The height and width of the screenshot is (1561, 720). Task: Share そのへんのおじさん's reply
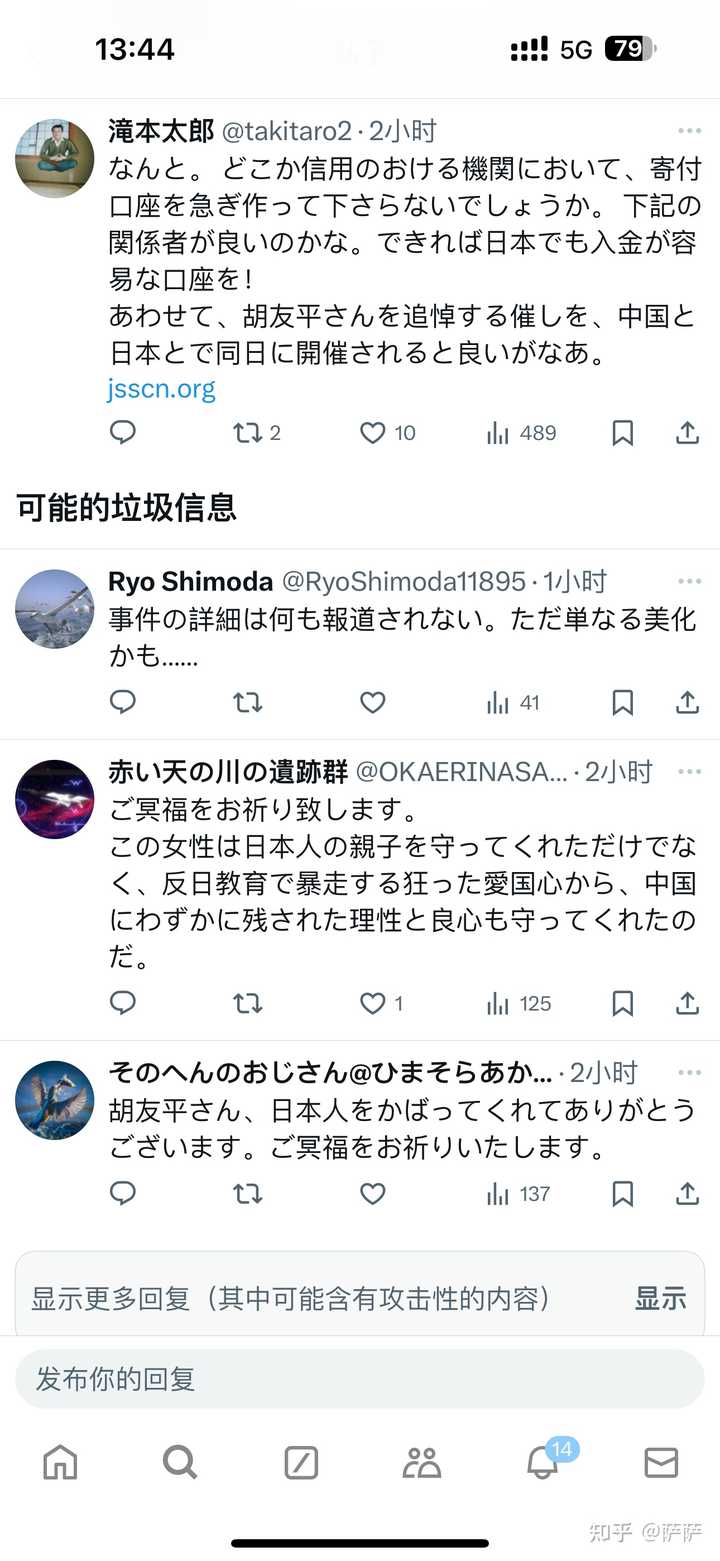[687, 1193]
